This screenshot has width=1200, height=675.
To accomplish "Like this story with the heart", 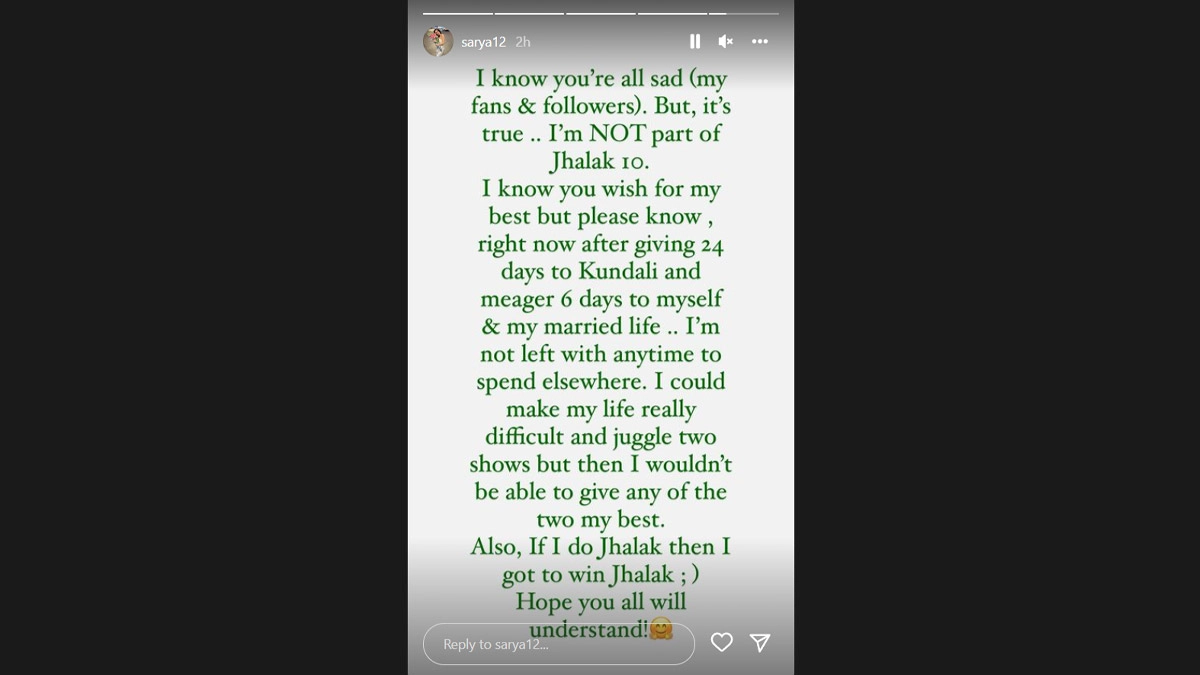I will [722, 642].
